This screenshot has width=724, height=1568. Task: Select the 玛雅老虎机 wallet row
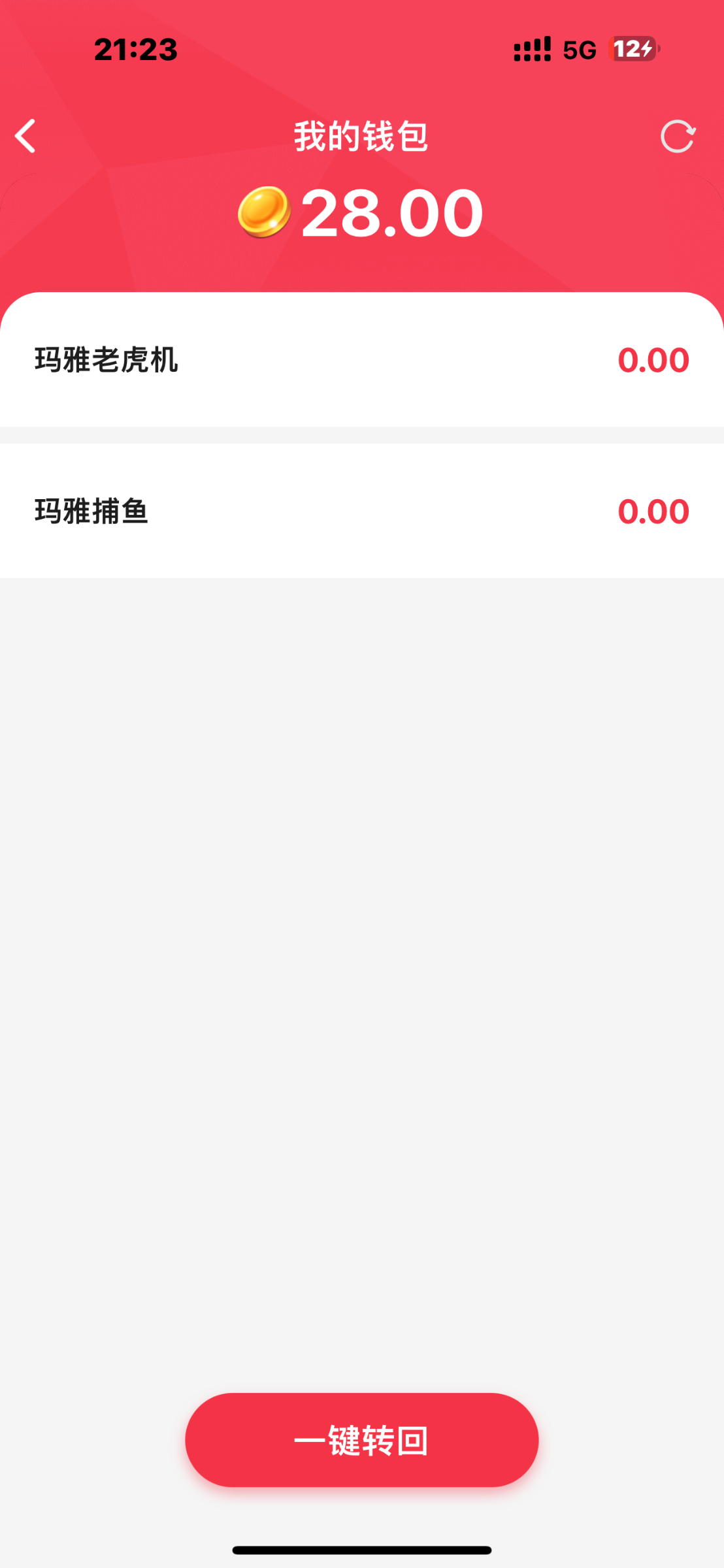[x=362, y=359]
